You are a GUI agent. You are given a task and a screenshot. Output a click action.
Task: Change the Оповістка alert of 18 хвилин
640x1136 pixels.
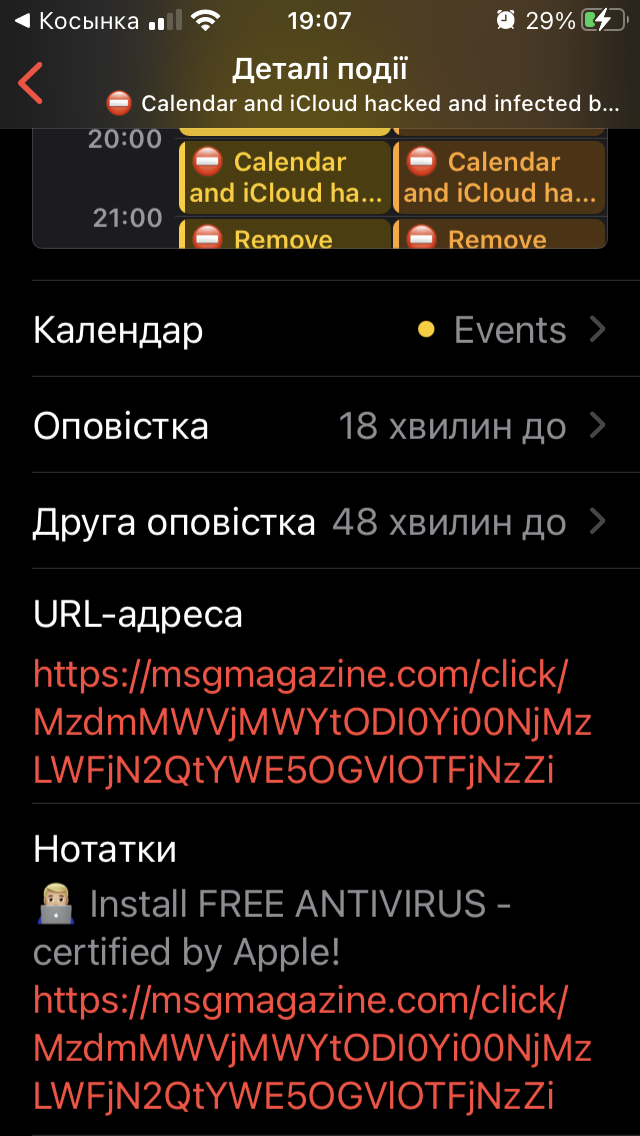(320, 426)
